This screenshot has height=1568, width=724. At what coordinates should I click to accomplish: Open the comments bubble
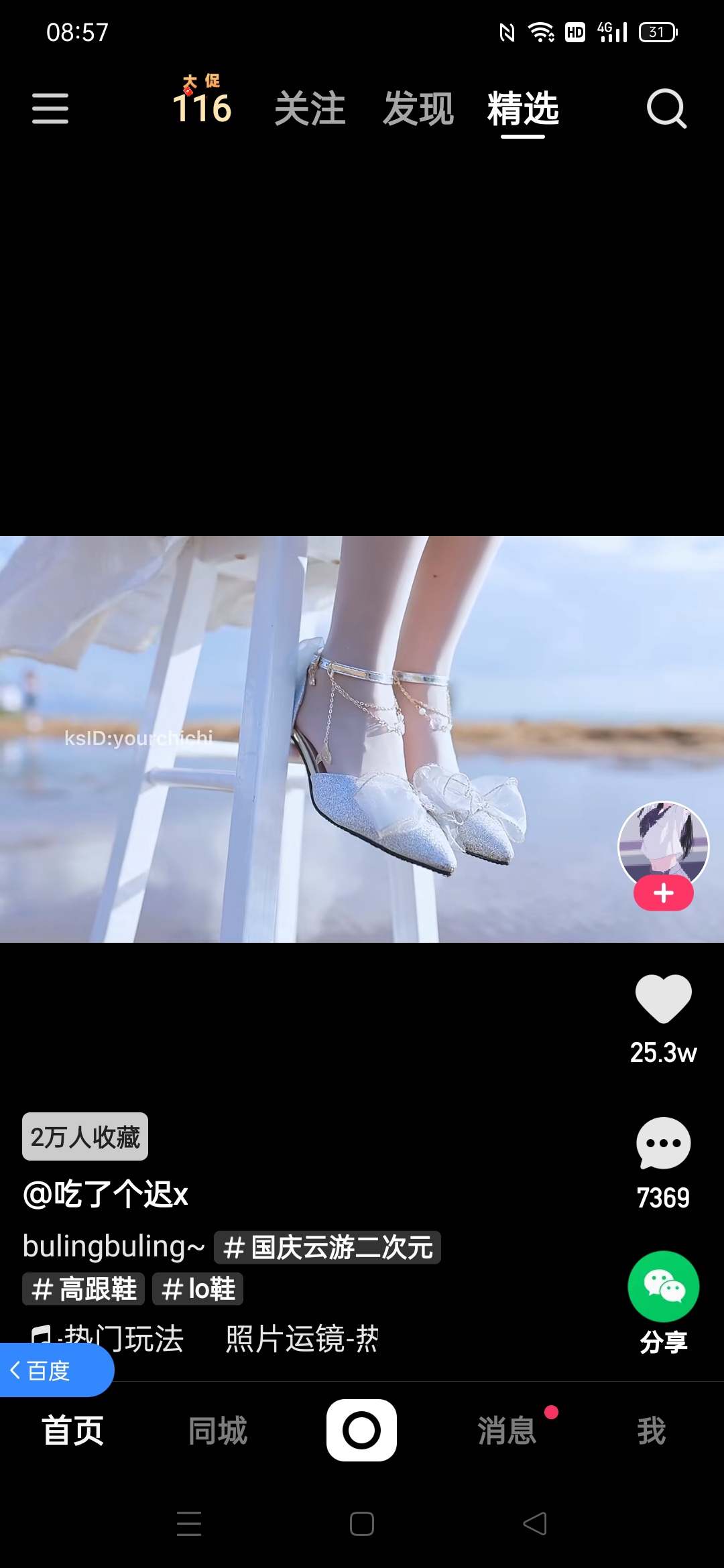click(664, 1143)
